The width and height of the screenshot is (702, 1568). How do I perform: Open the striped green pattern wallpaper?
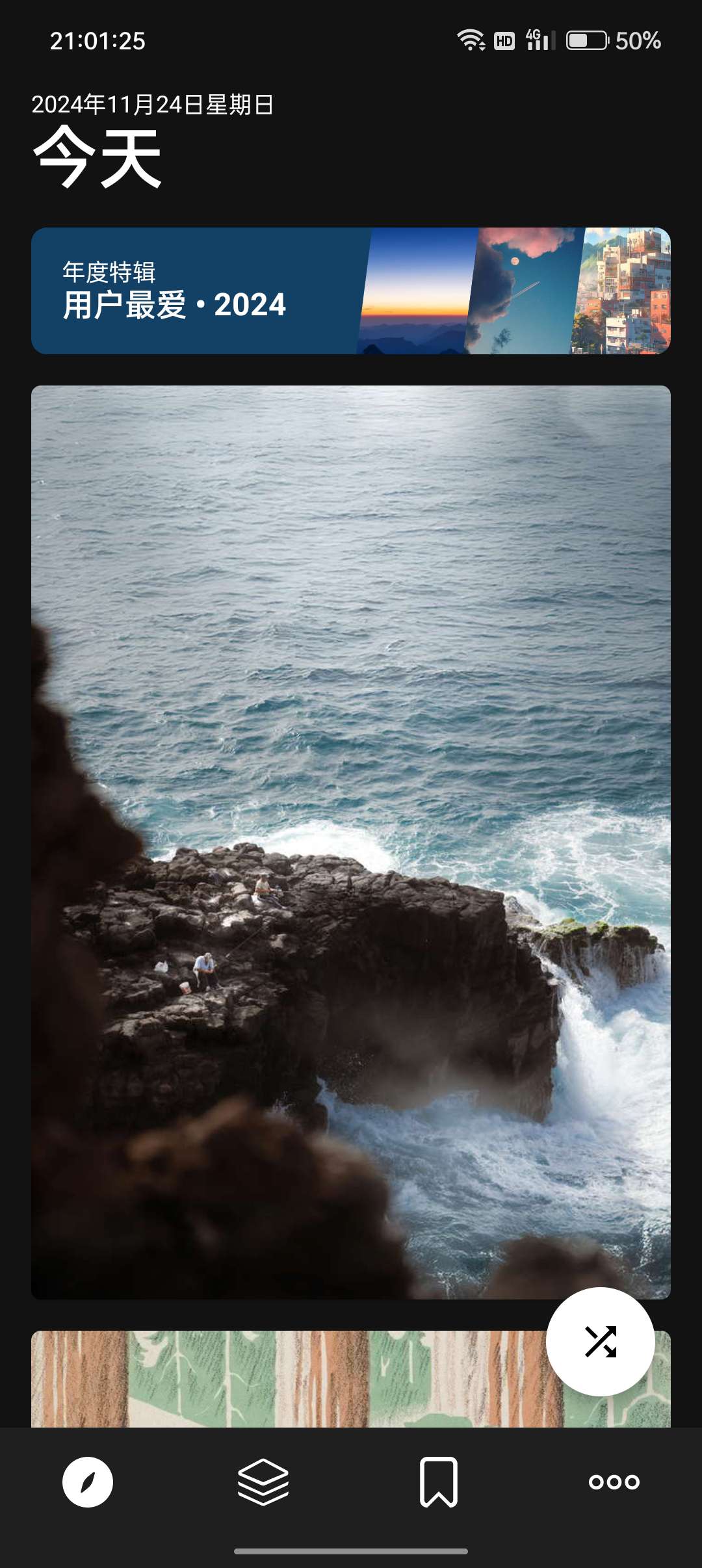click(x=286, y=1379)
